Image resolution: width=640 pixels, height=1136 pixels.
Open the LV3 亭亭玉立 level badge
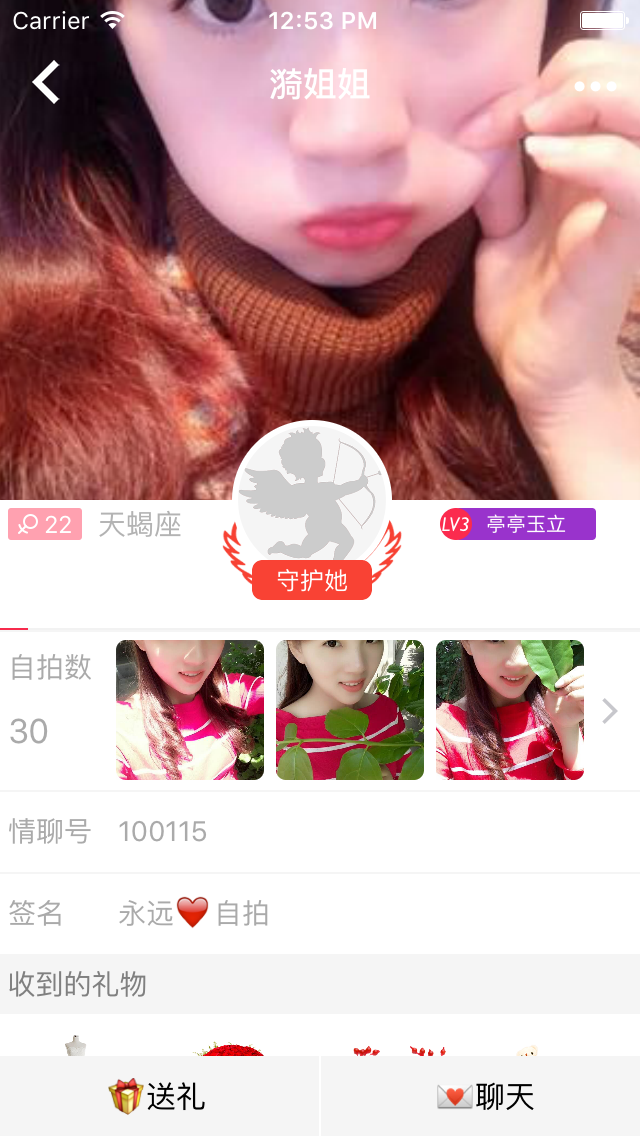click(518, 524)
